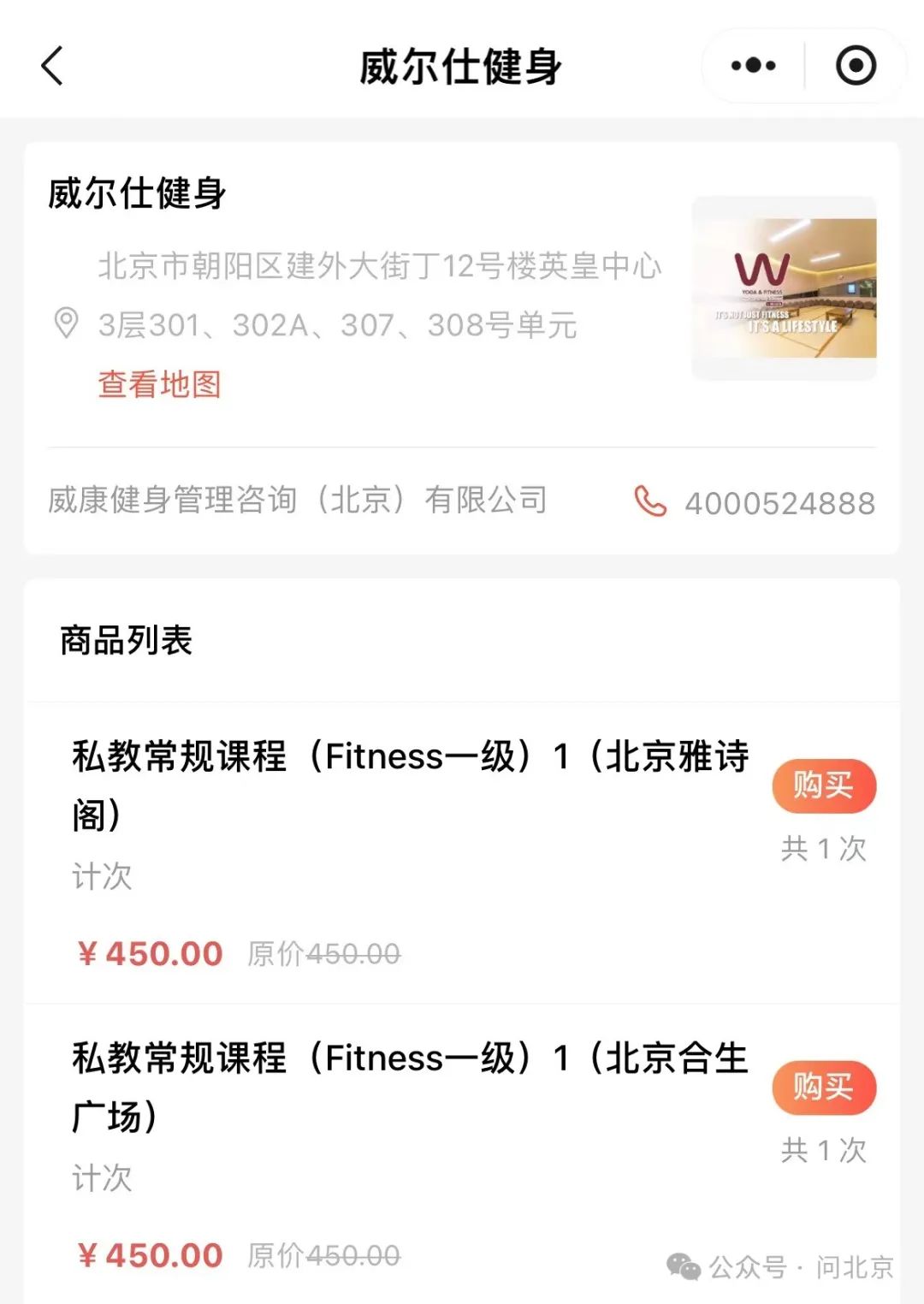Screen dimensions: 924x1304
Task: Go back using the top-left arrow
Action: [x=53, y=66]
